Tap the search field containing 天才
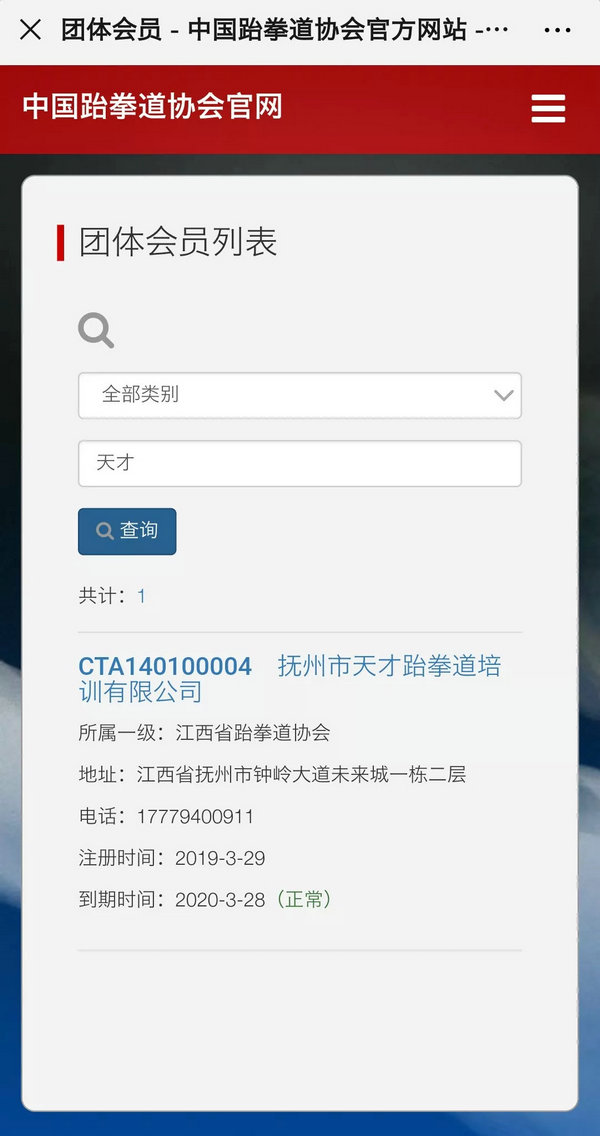The height and width of the screenshot is (1136, 600). coord(300,464)
